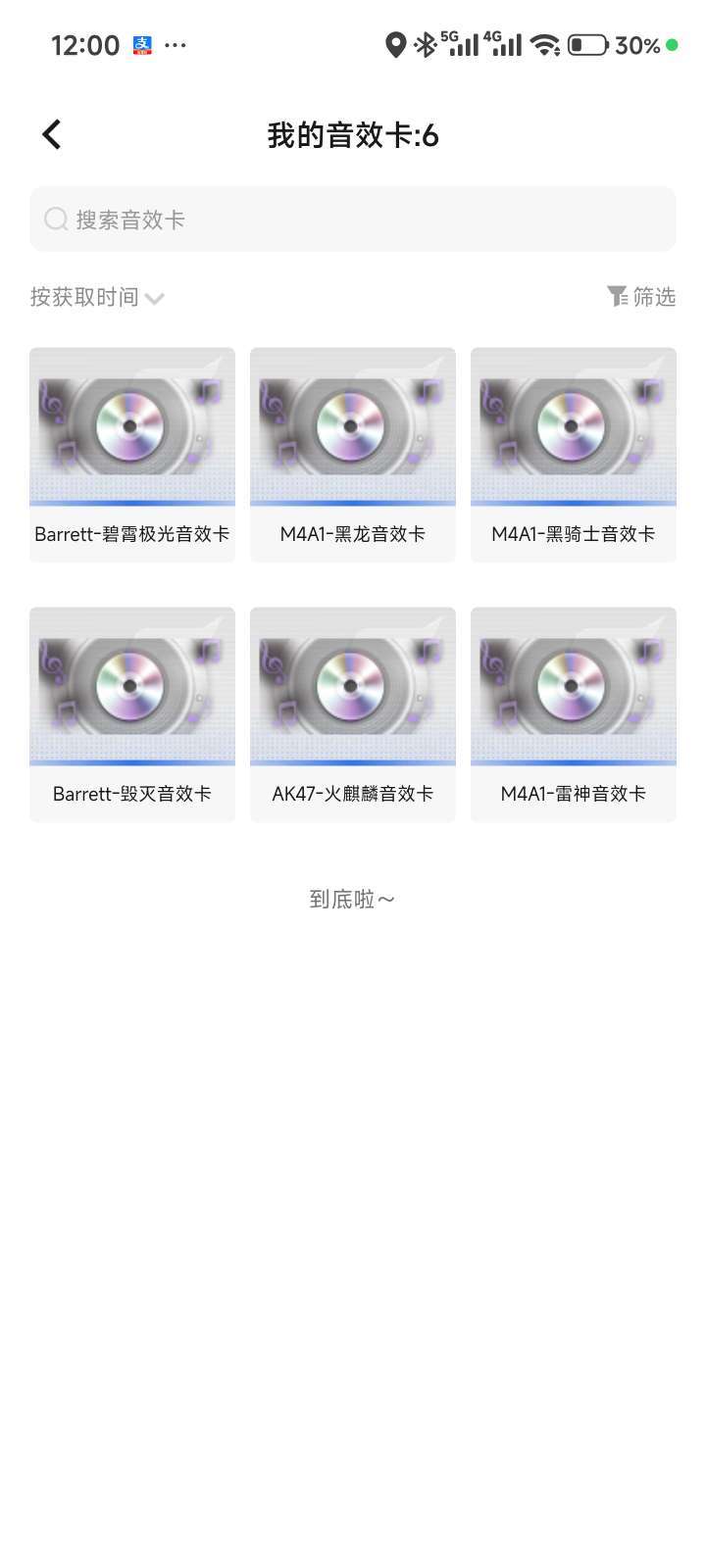
Task: Select the M4A1-黑龙音效卡 card
Action: point(353,455)
